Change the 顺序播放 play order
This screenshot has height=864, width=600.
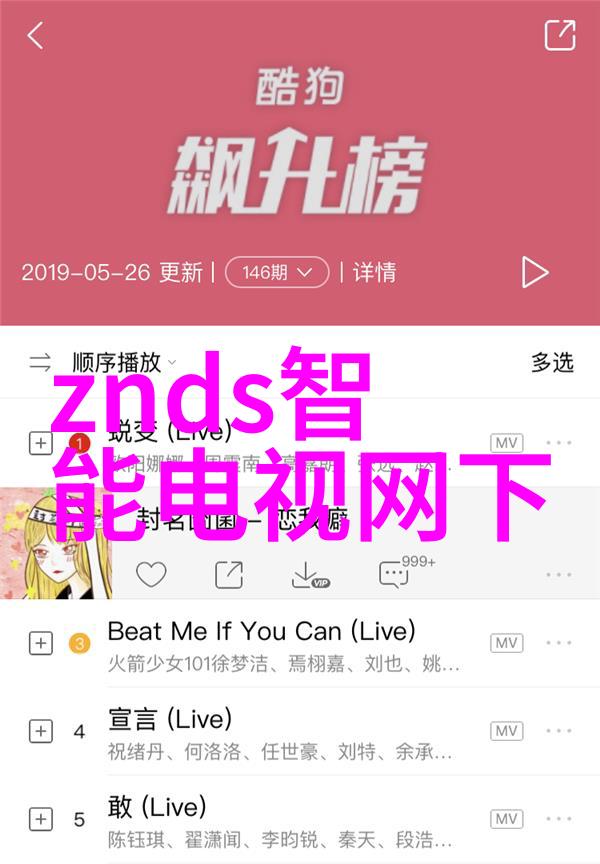click(105, 362)
